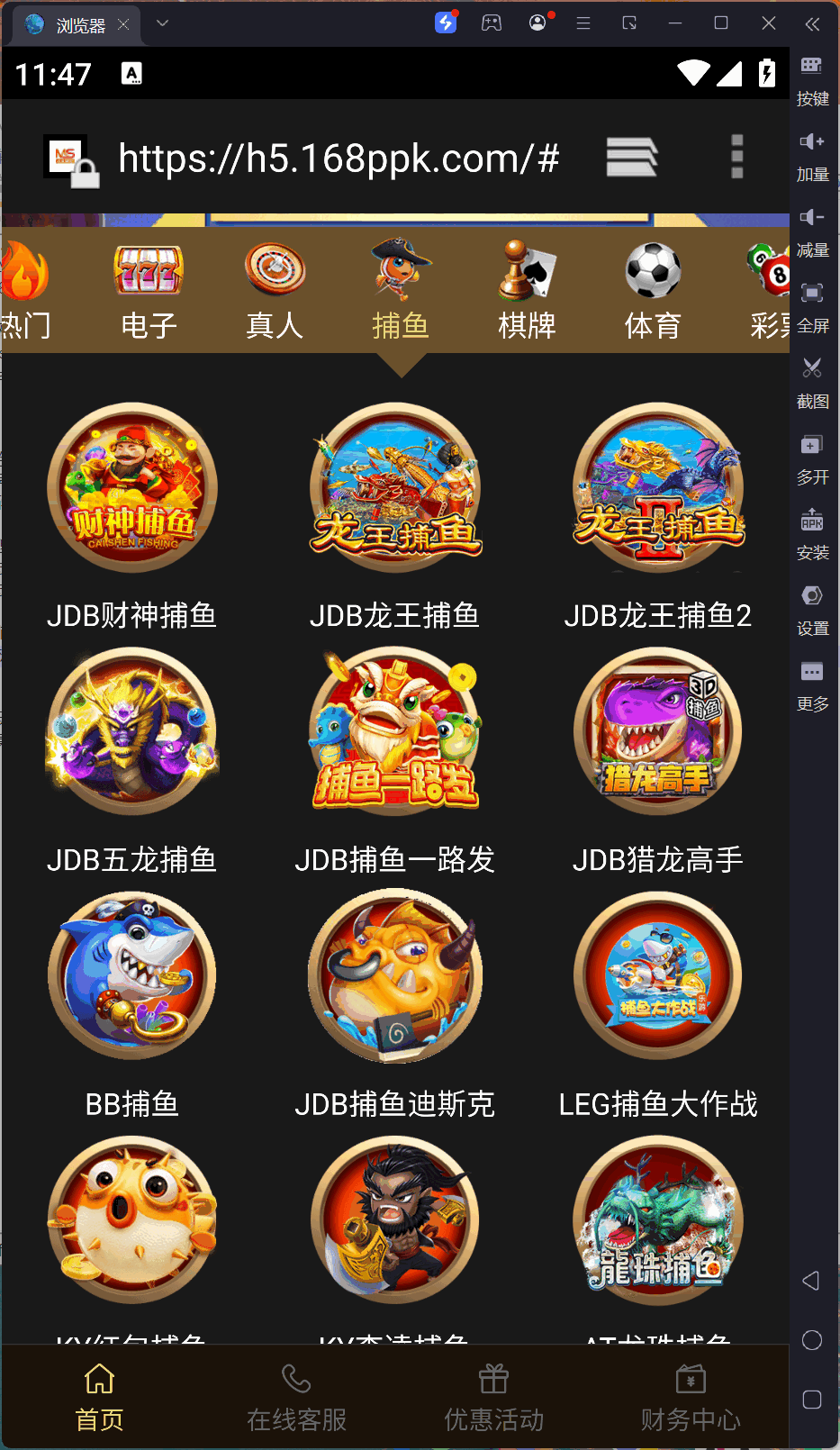Open the 优惠活动 promotions page
Viewport: 840px width, 1450px height.
[x=492, y=1394]
